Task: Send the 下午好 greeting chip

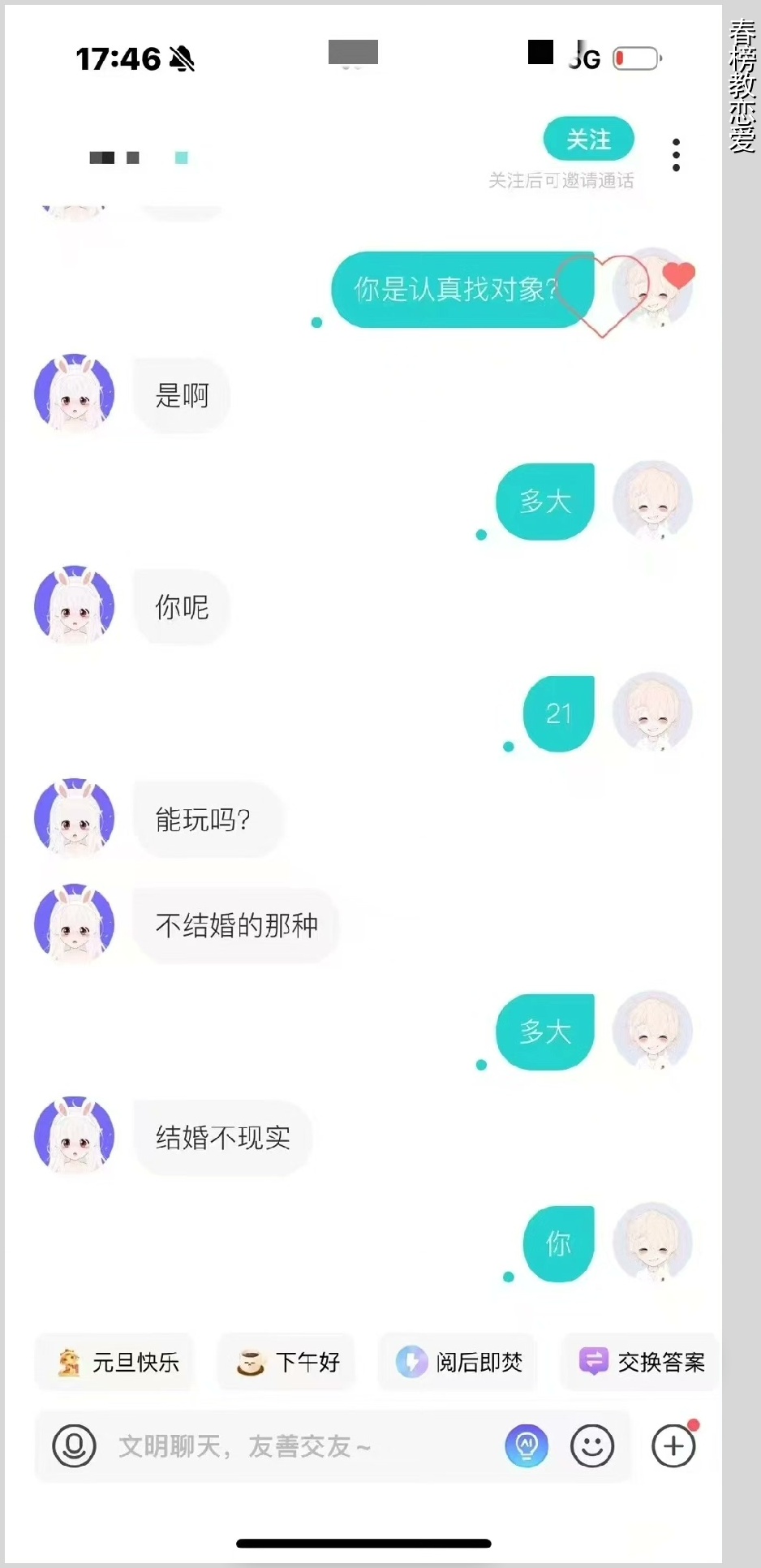Action: pos(287,1362)
